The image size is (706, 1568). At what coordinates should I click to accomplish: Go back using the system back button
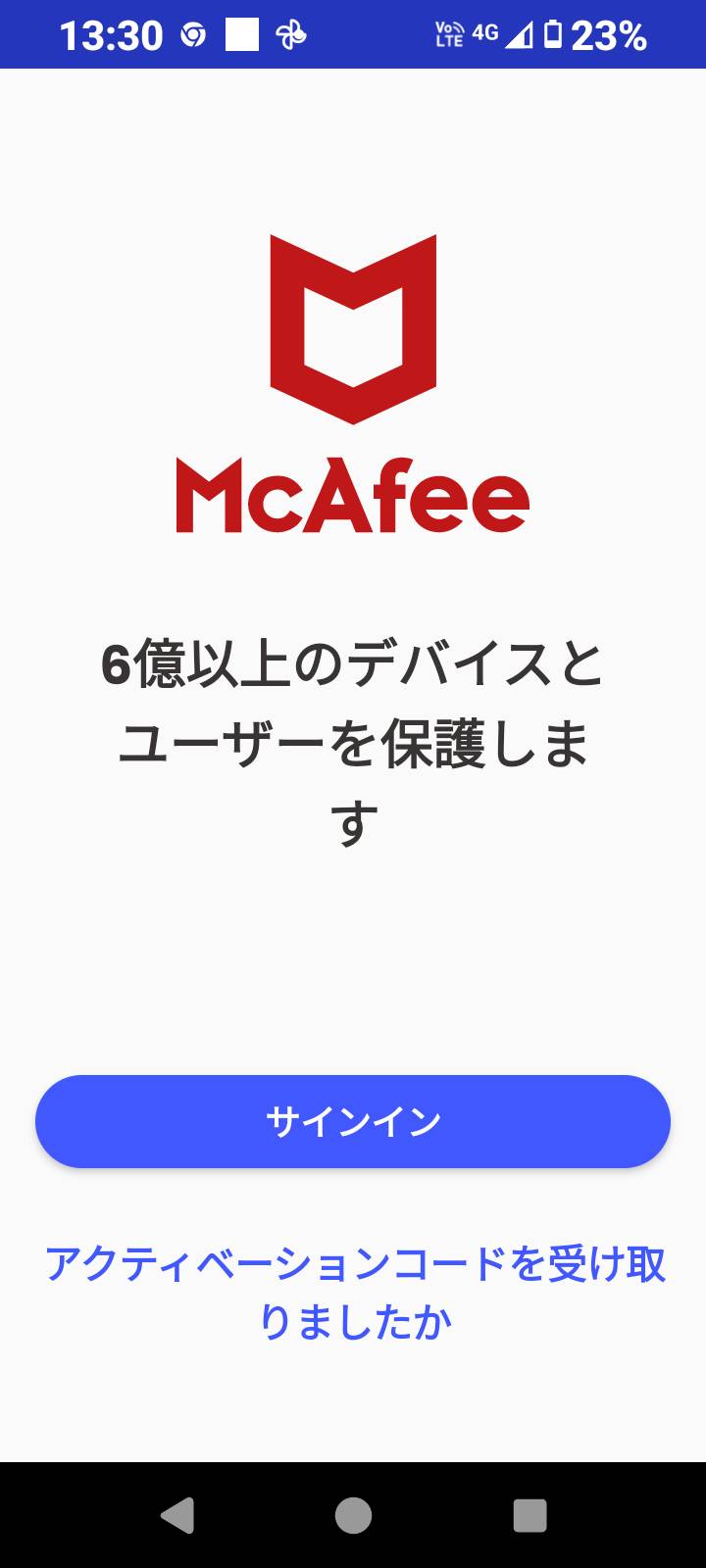tap(177, 1515)
